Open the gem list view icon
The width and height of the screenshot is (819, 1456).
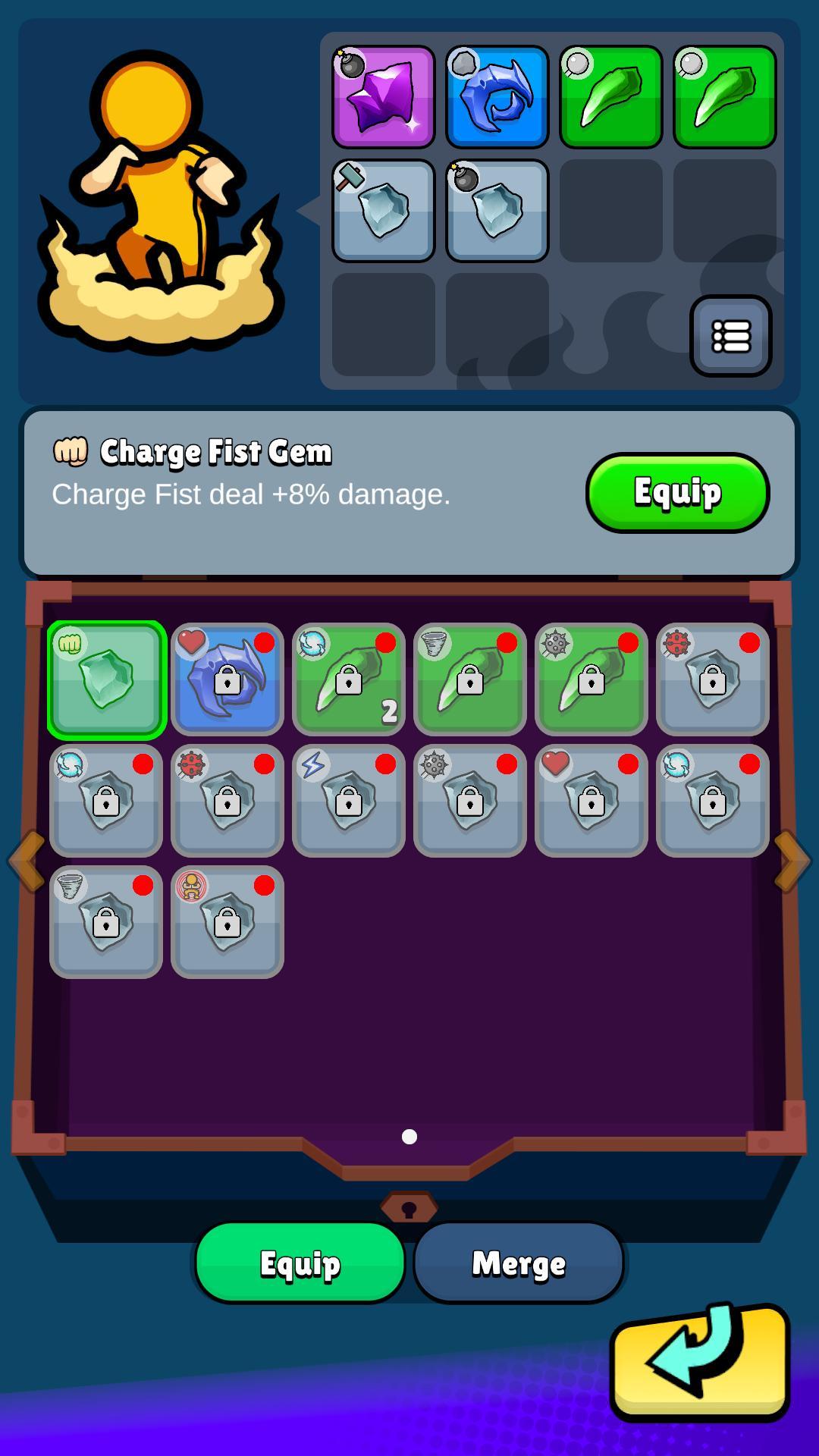[x=730, y=336]
